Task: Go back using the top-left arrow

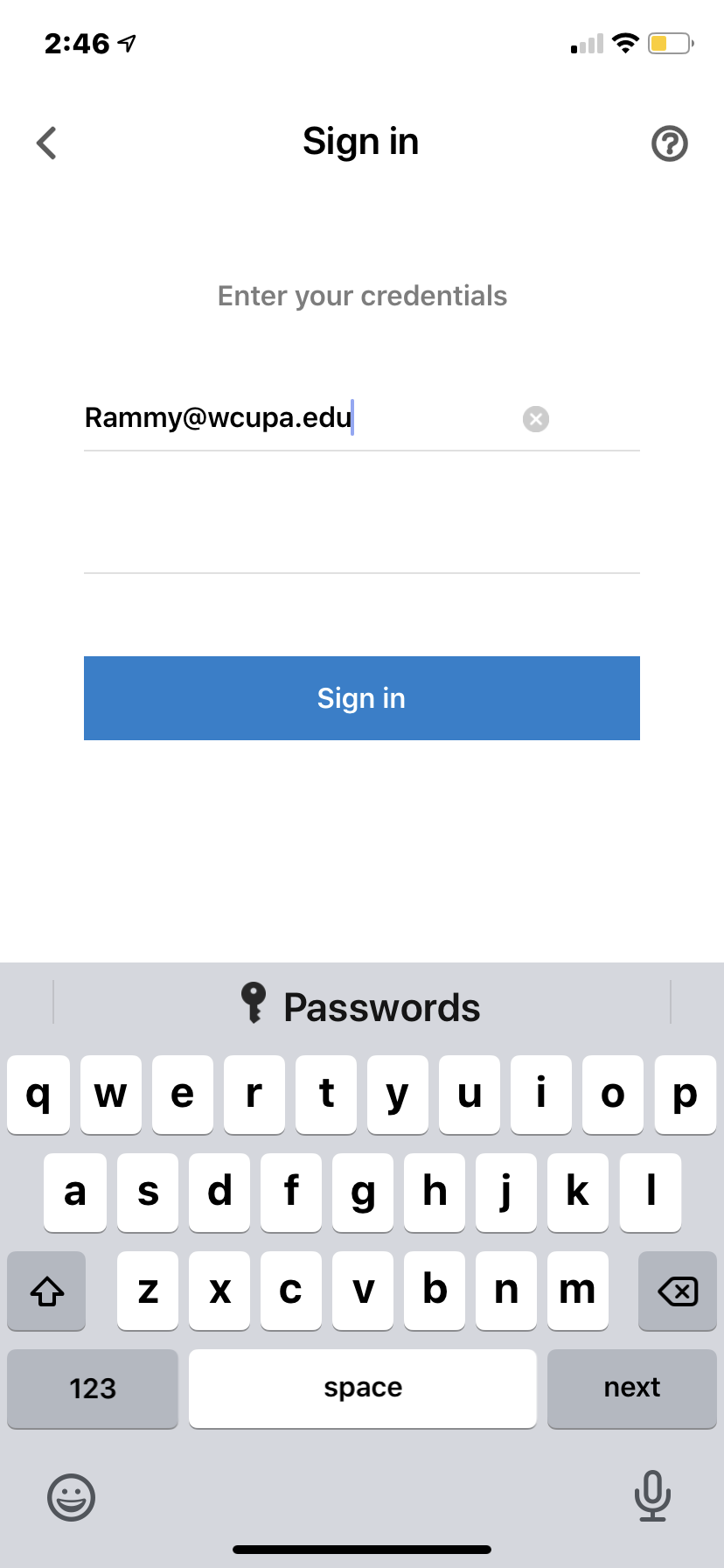Action: point(47,143)
